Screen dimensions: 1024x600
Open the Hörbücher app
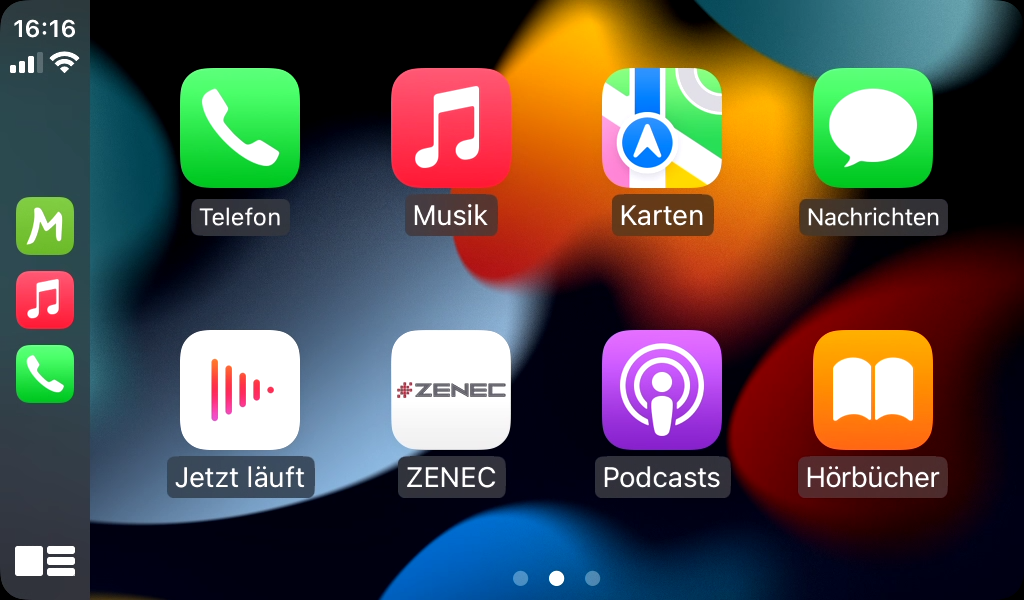point(873,390)
